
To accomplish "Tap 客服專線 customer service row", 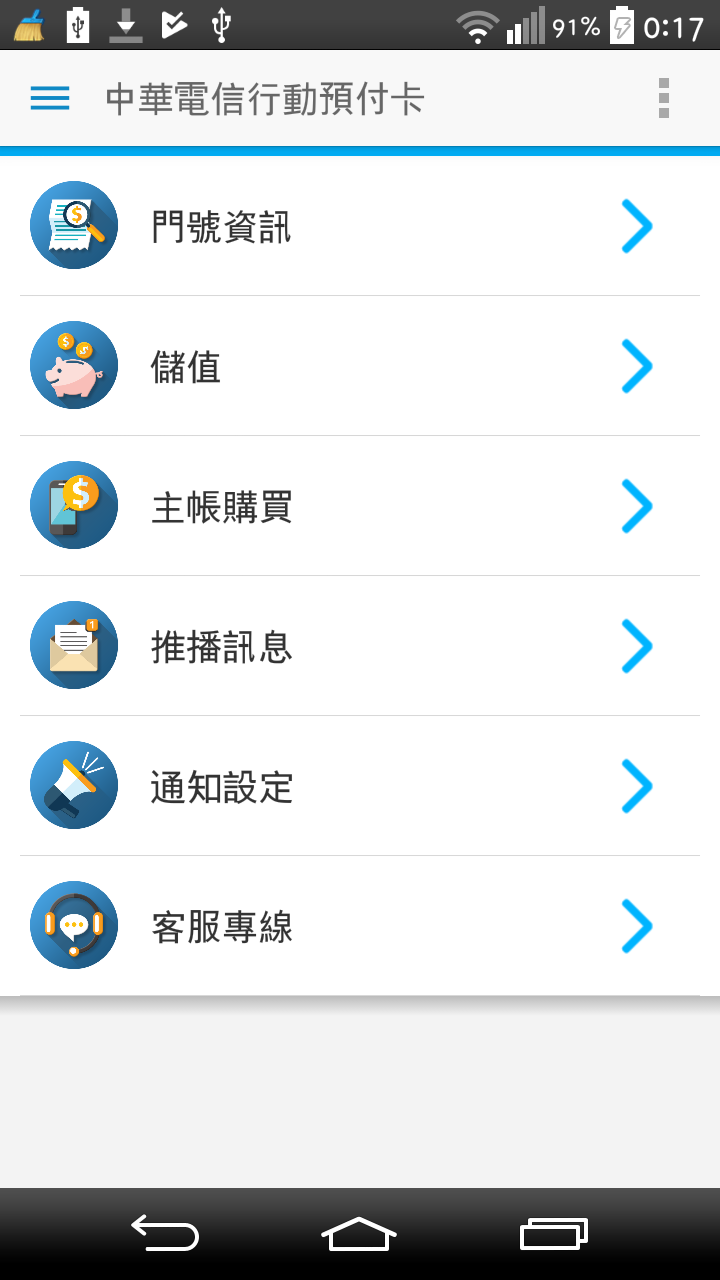I will coord(360,926).
